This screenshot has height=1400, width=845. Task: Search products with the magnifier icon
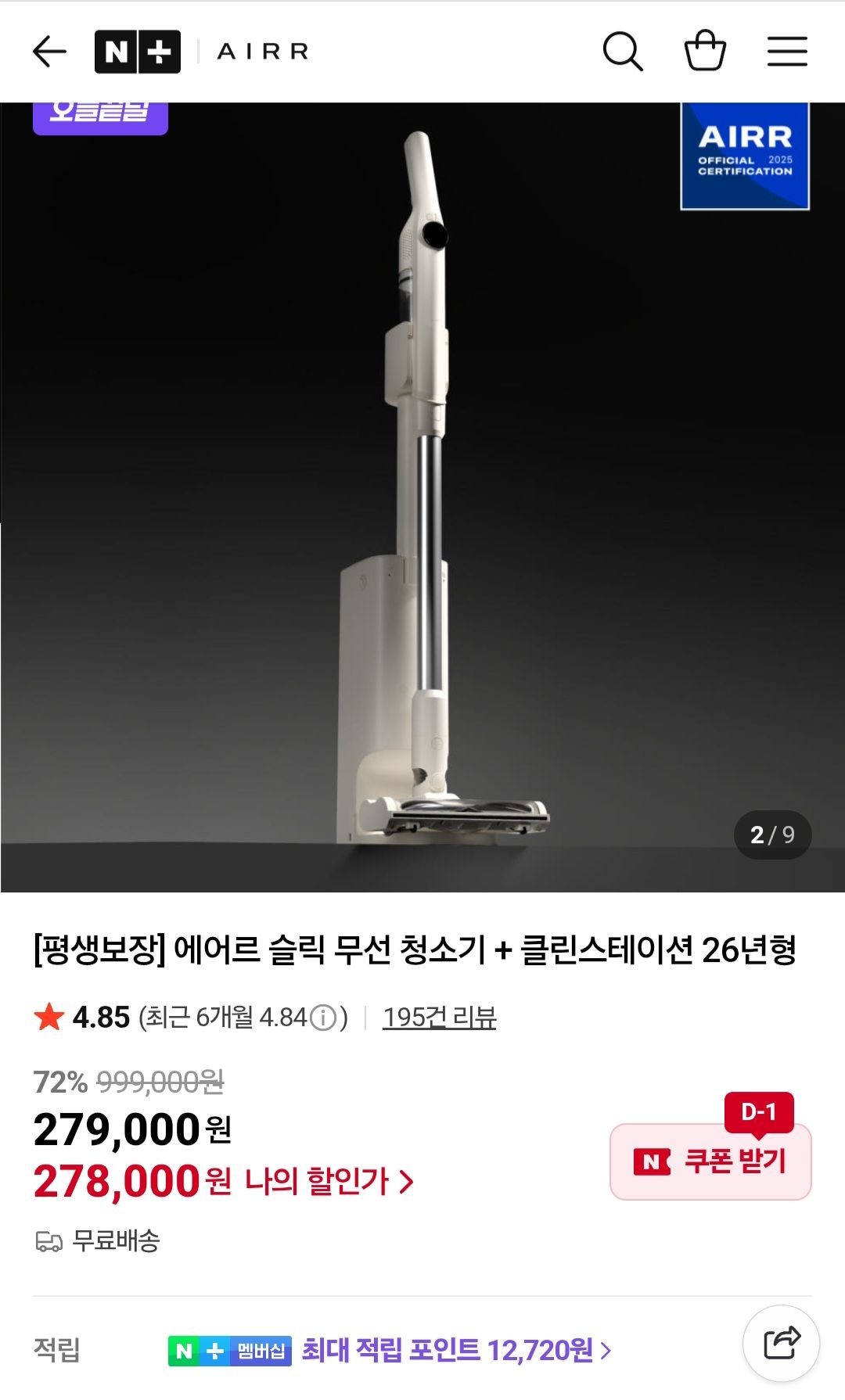pos(623,52)
